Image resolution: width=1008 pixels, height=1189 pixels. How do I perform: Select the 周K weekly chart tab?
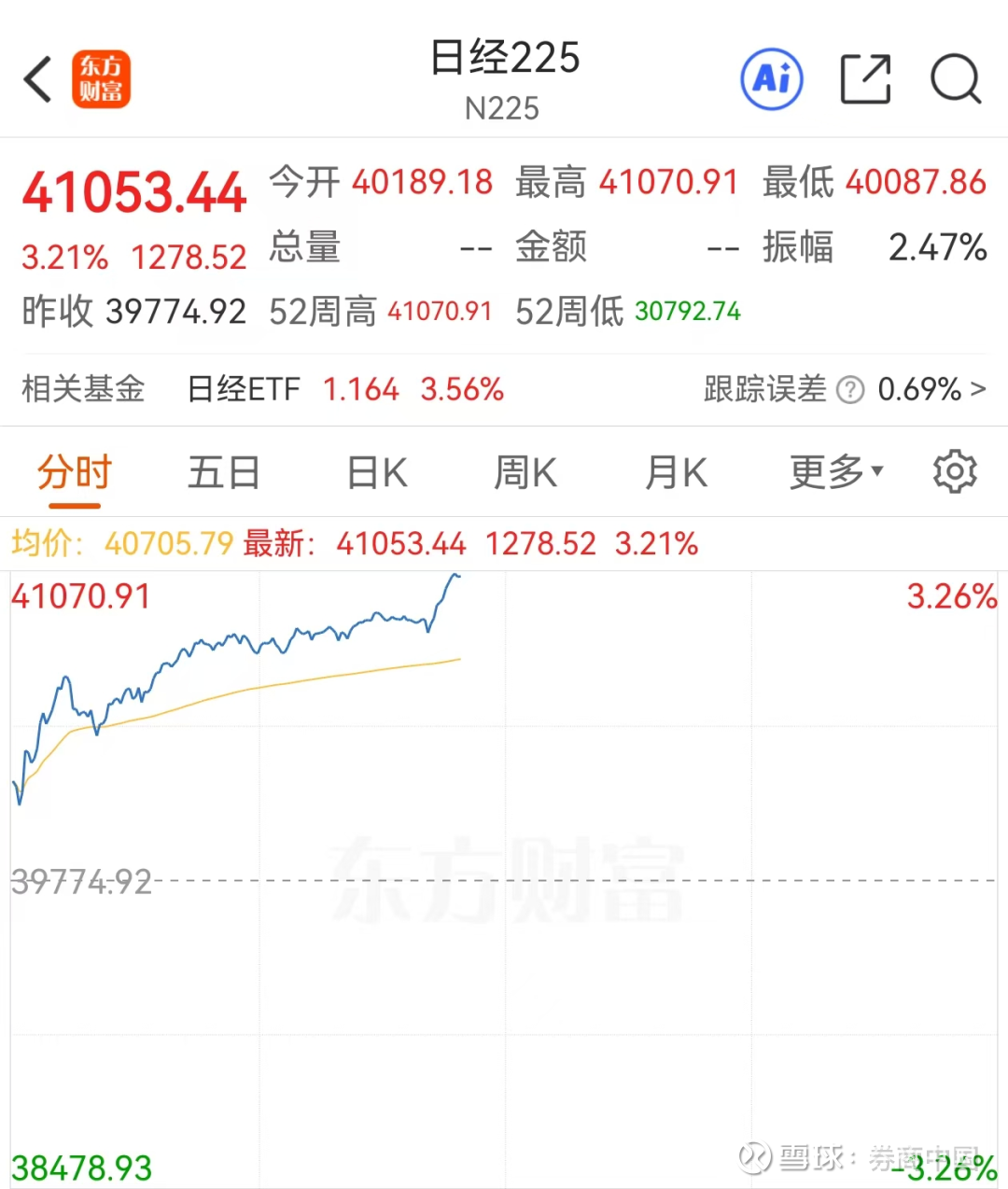525,472
